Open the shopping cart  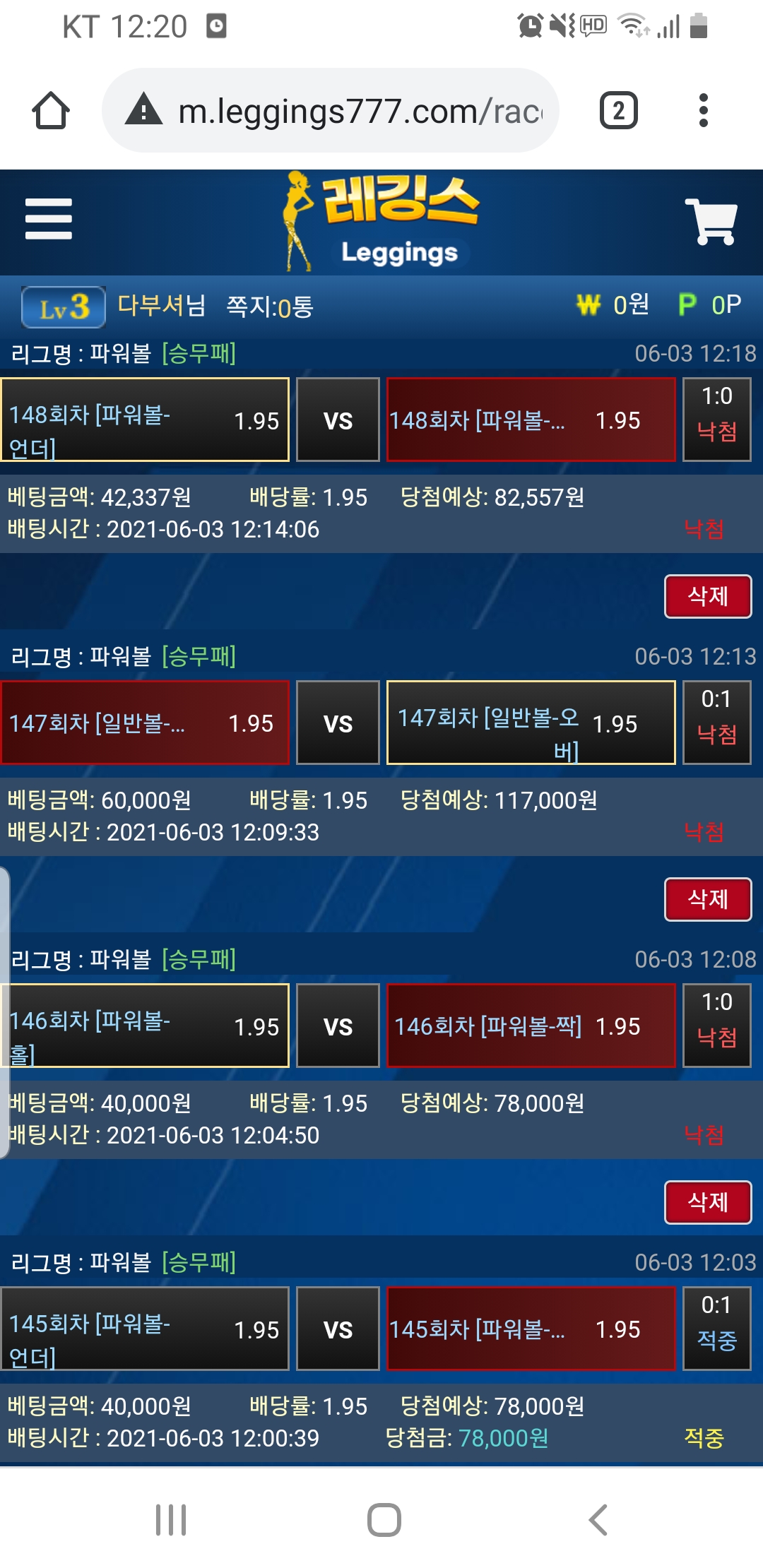click(x=711, y=222)
